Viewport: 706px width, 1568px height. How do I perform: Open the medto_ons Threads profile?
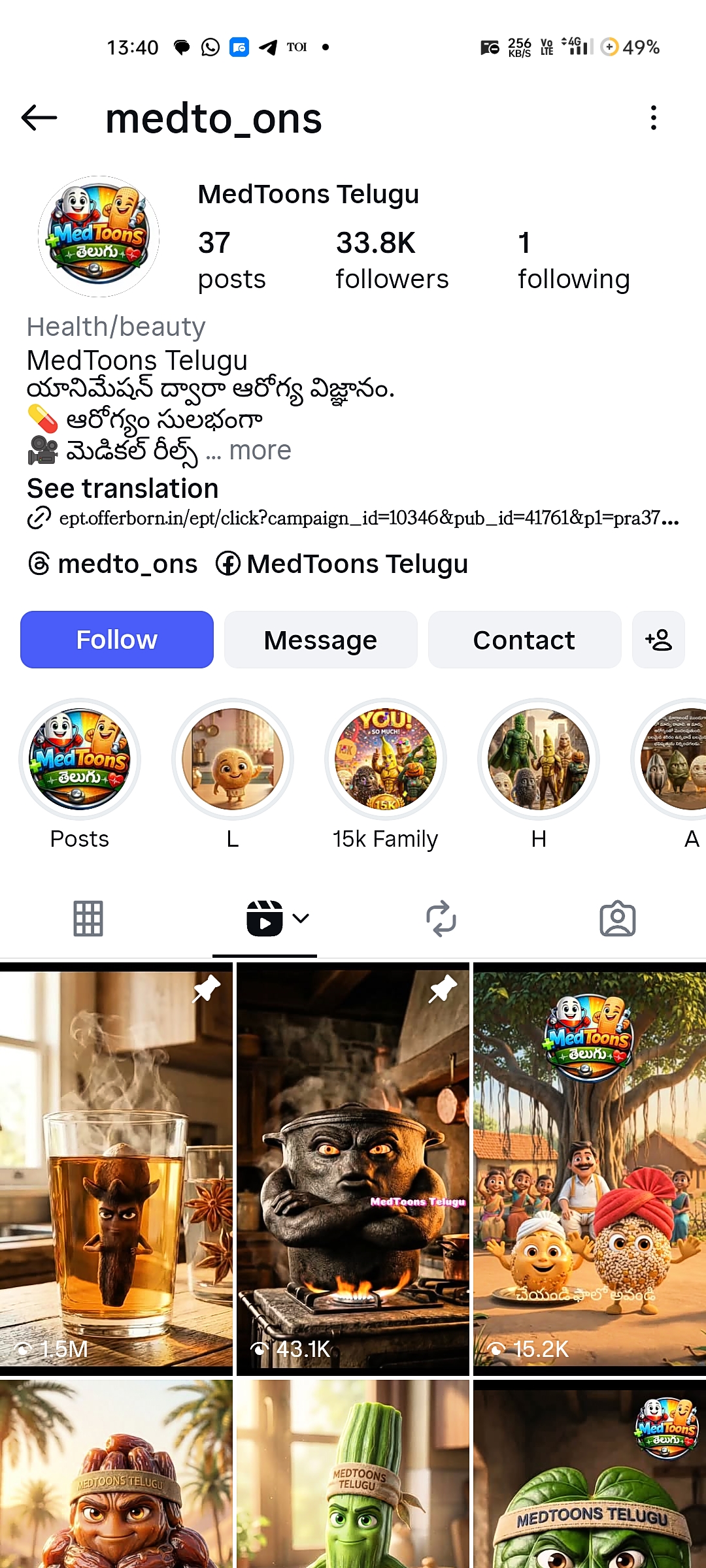(113, 564)
